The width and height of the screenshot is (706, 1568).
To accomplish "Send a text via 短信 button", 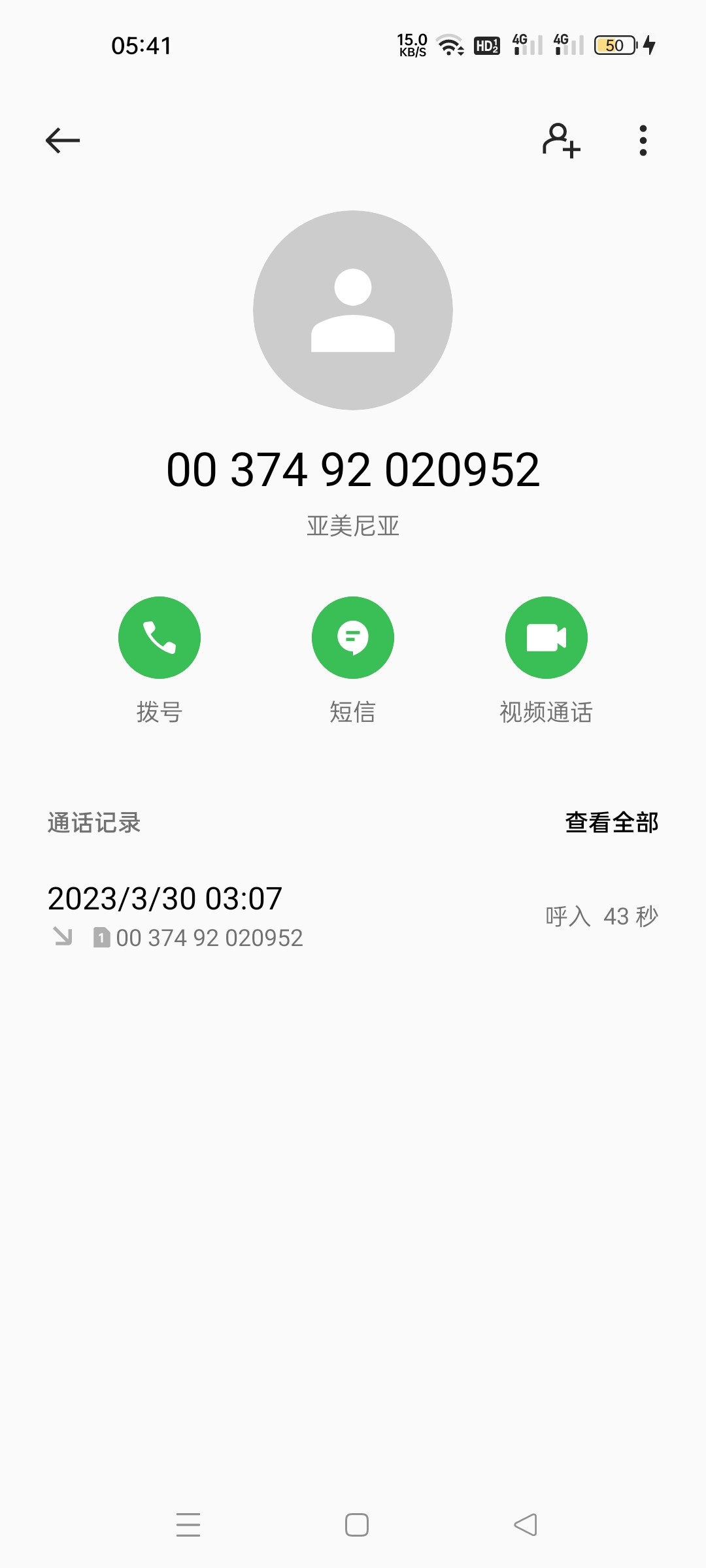I will 353,638.
